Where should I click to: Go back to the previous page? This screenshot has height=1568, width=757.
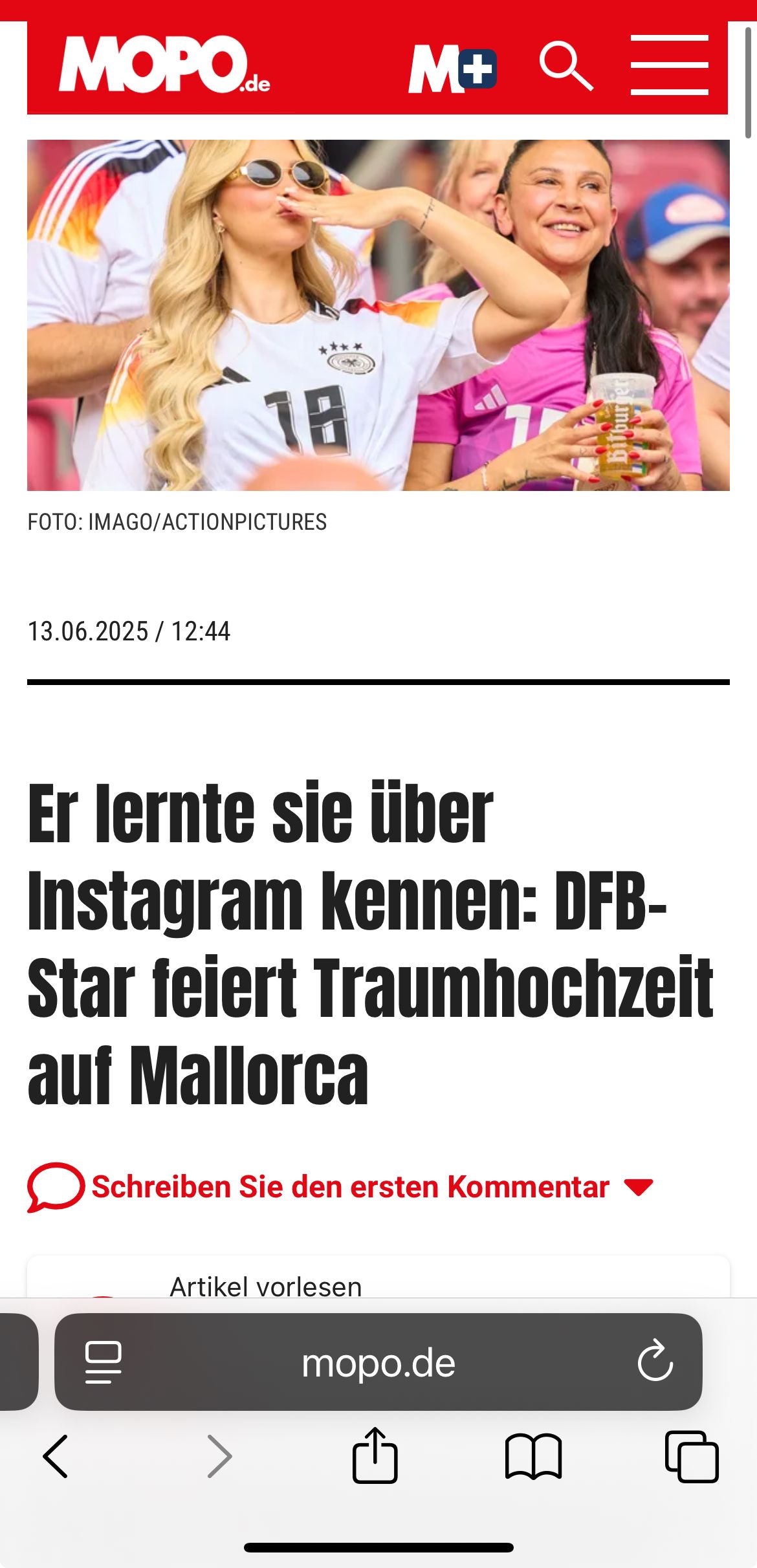pos(56,1457)
